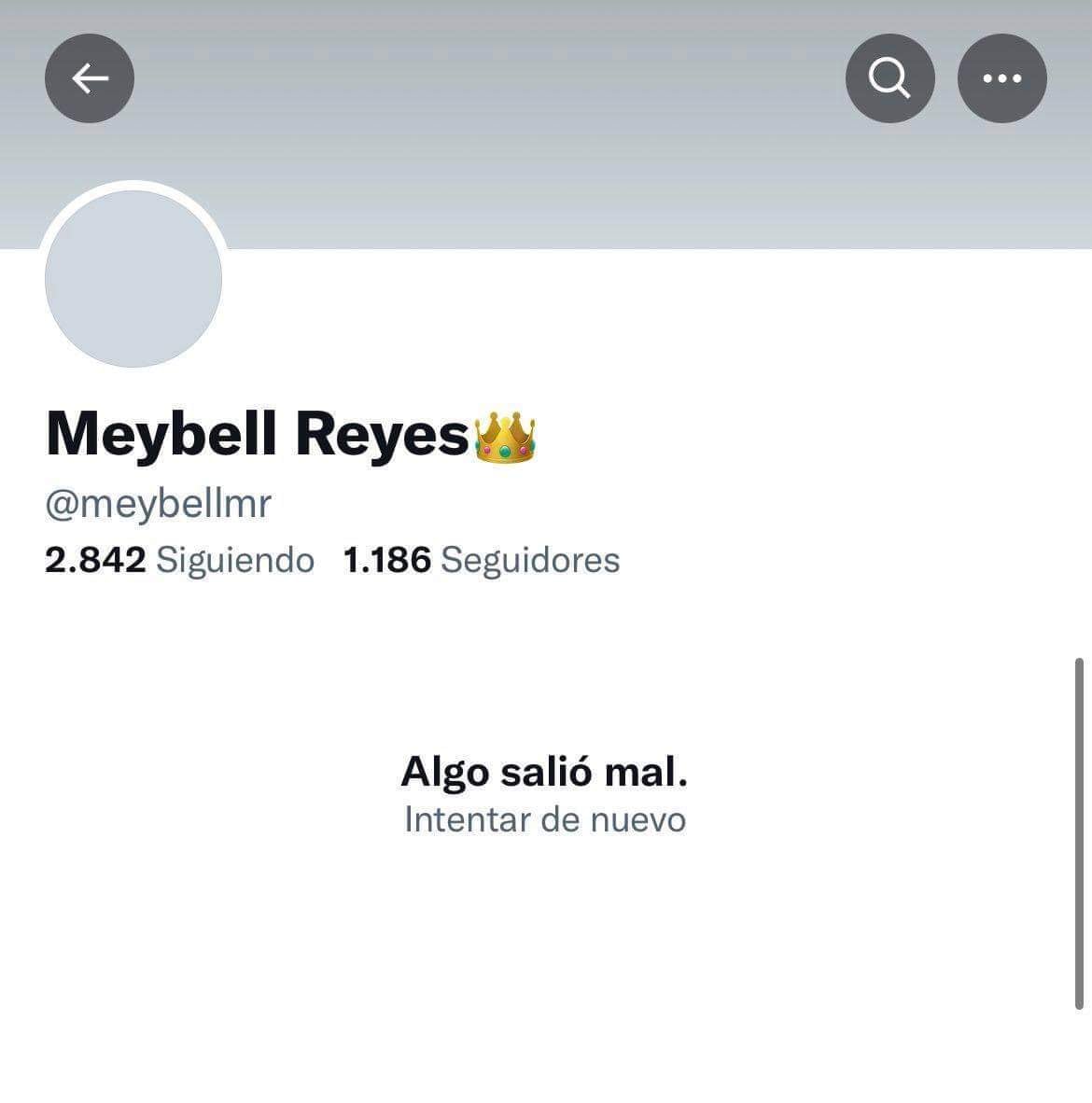Screen dimensions: 1092x1103
Task: Open Meybell Reyes' profile picture
Action: [133, 278]
